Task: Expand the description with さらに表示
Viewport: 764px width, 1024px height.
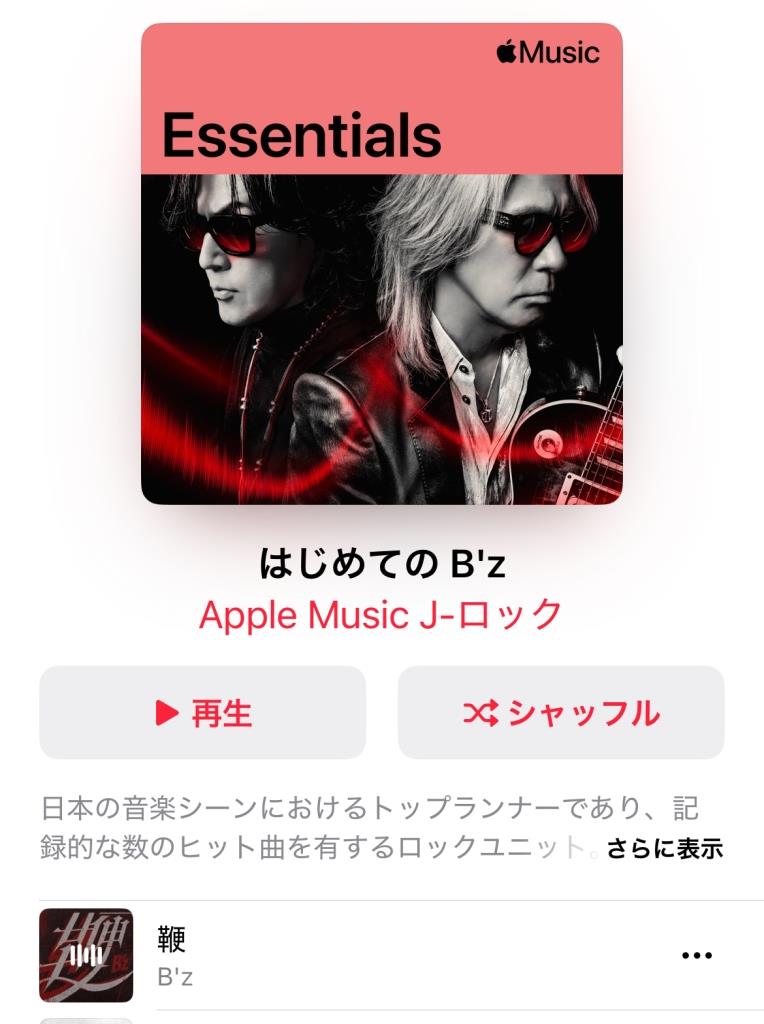Action: (664, 850)
